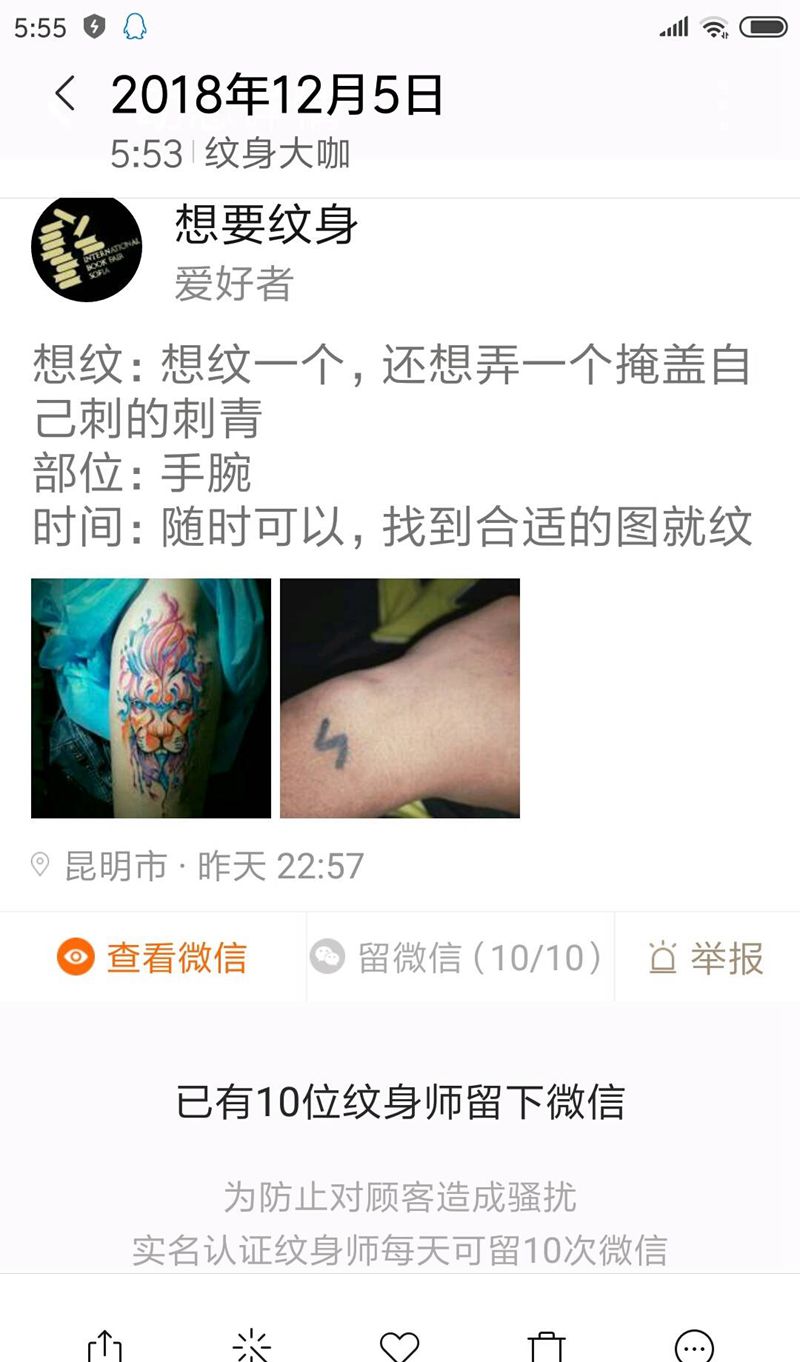Delete this screenshot
Viewport: 800px width, 1362px height.
(546, 1345)
